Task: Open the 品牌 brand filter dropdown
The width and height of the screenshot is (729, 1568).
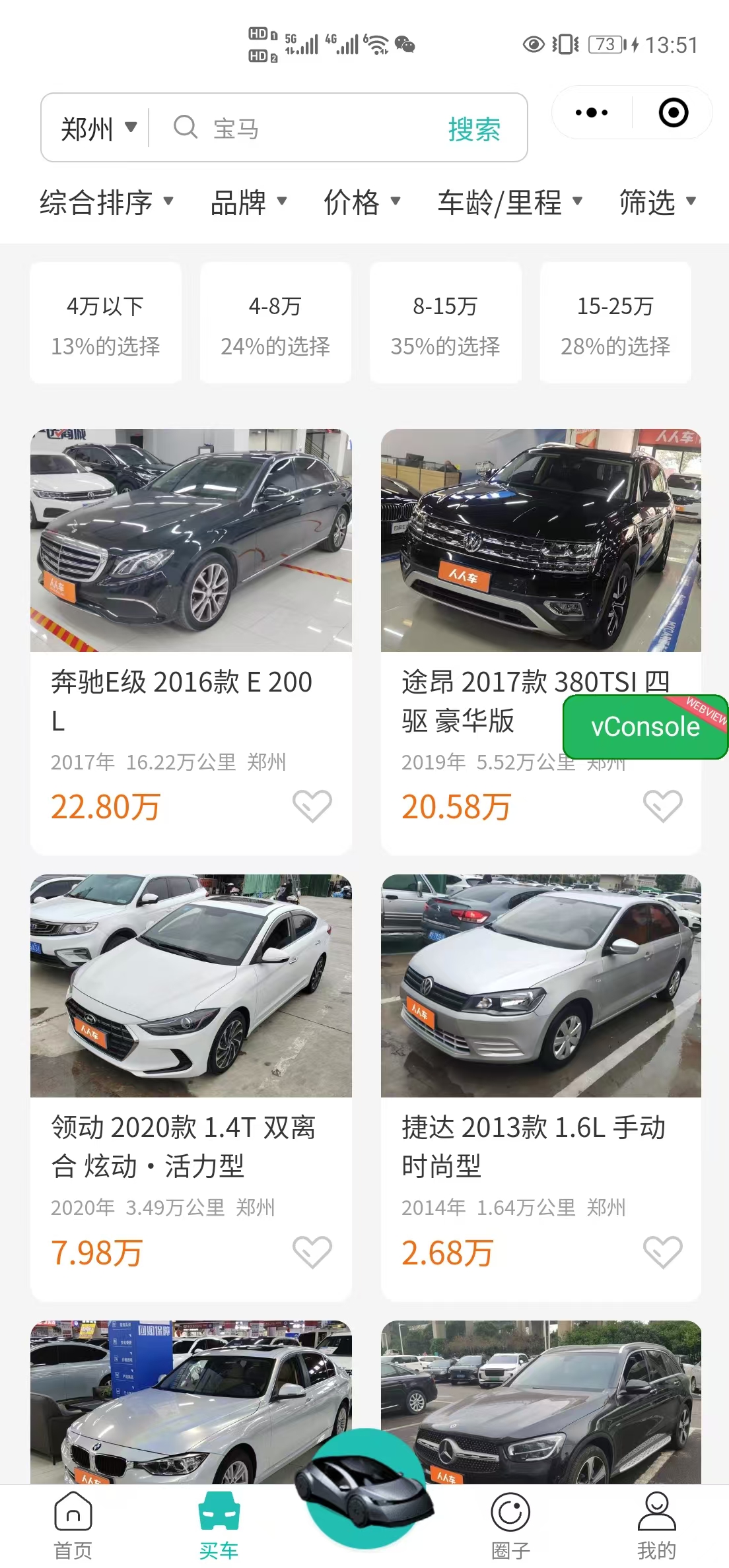Action: (x=248, y=204)
